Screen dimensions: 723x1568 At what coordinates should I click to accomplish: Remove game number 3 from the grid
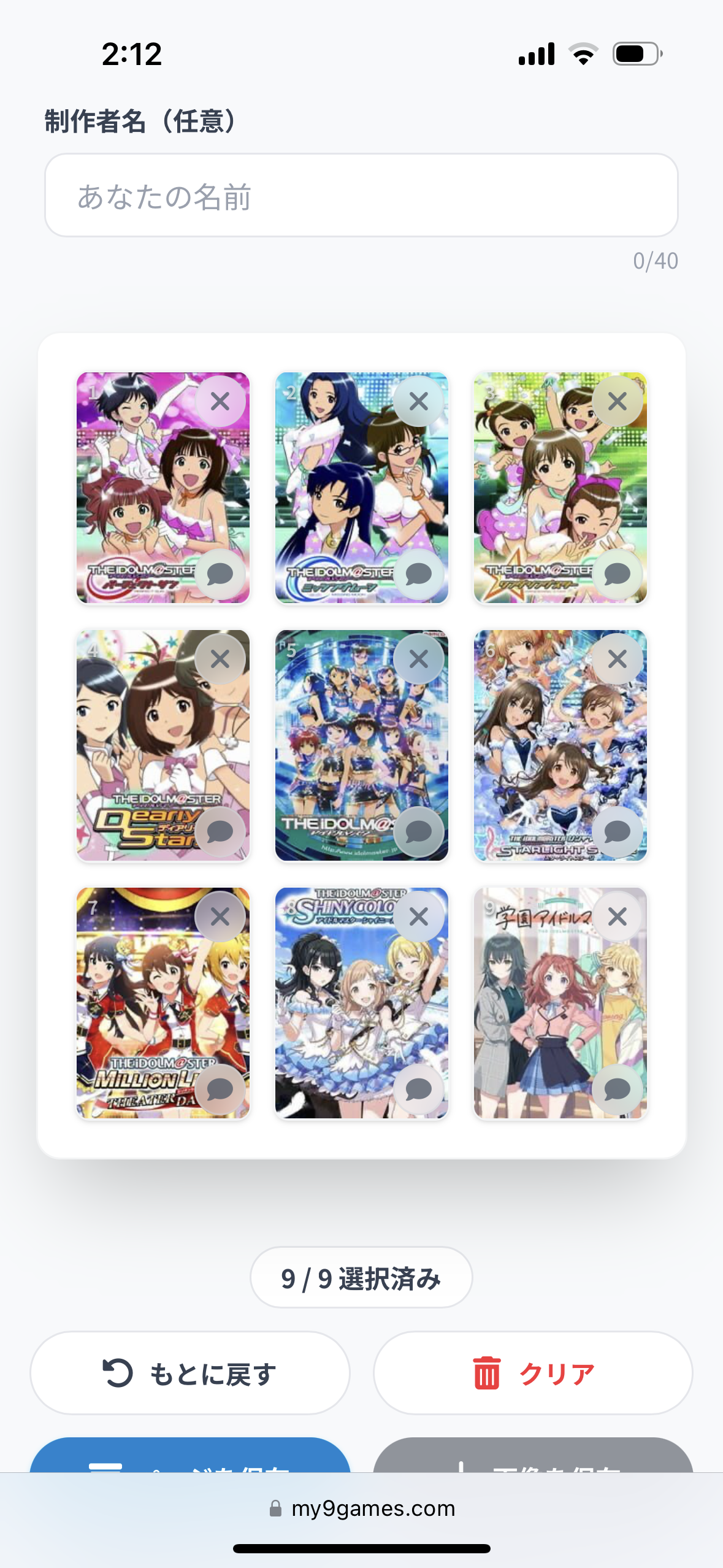coord(618,402)
